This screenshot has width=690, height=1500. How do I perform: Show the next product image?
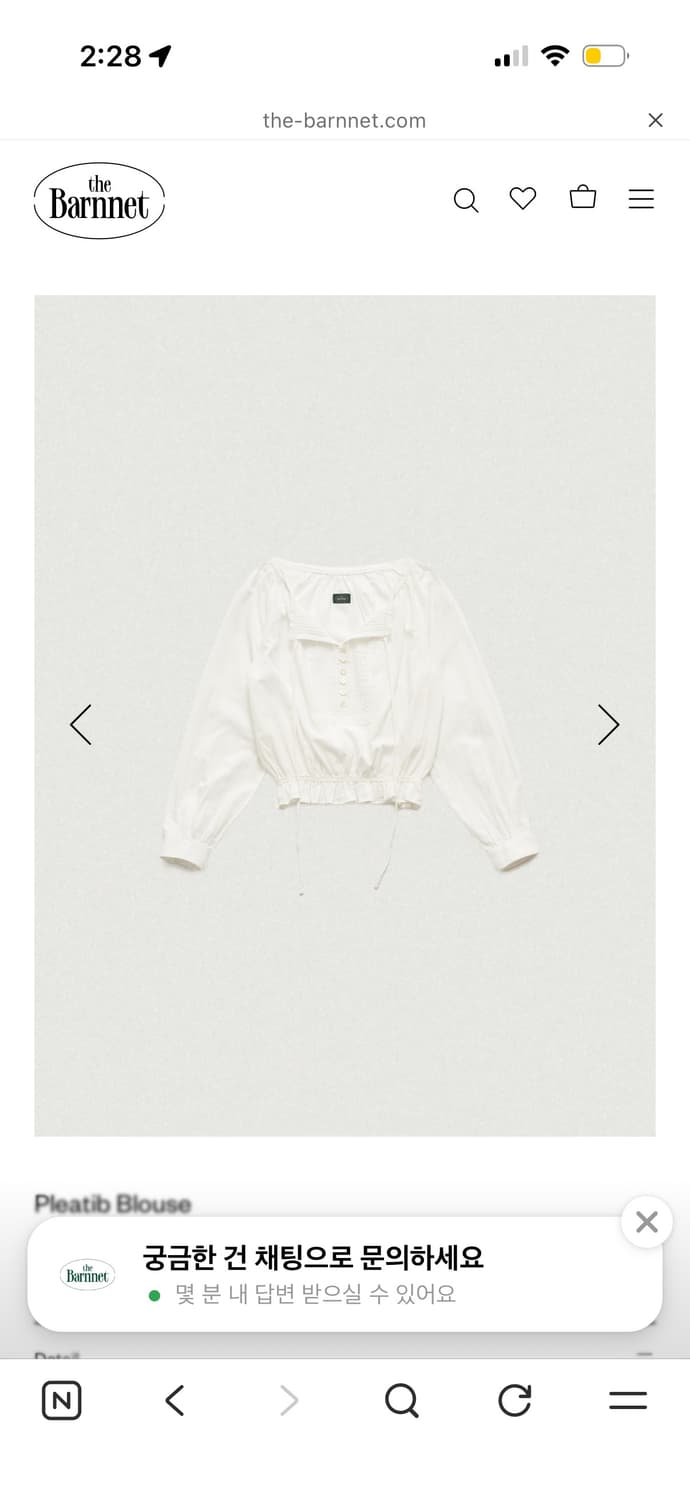tap(608, 724)
